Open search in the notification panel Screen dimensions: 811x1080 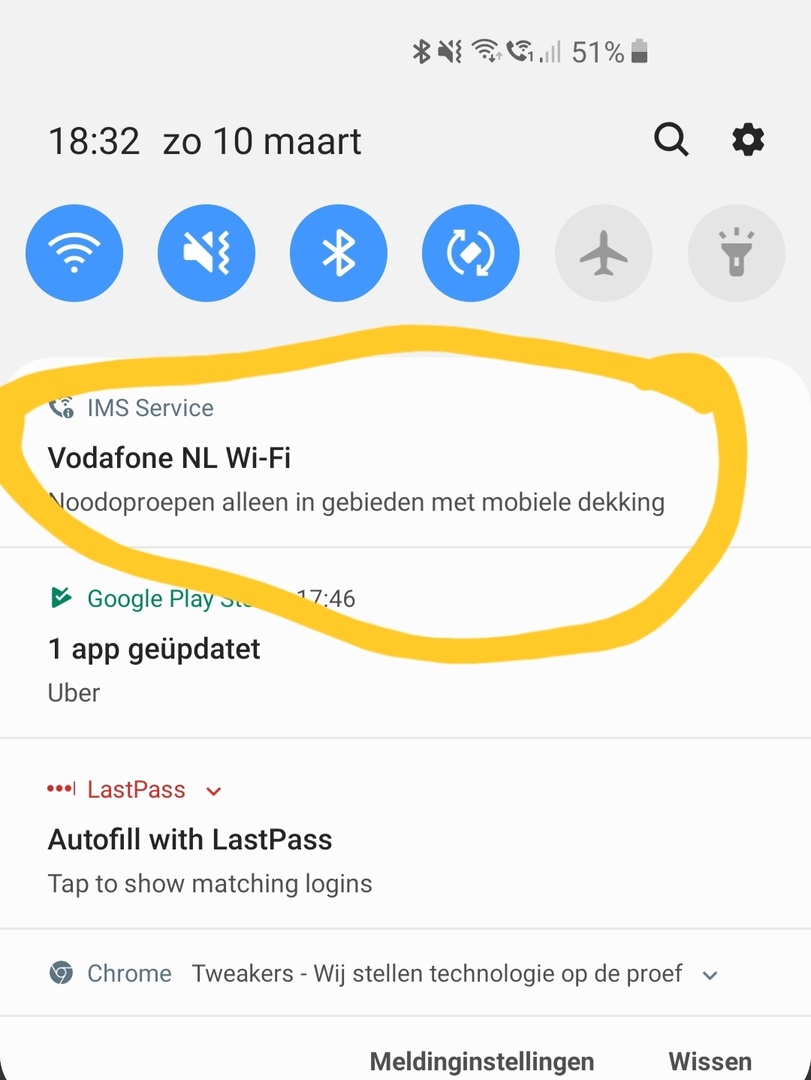pos(671,140)
